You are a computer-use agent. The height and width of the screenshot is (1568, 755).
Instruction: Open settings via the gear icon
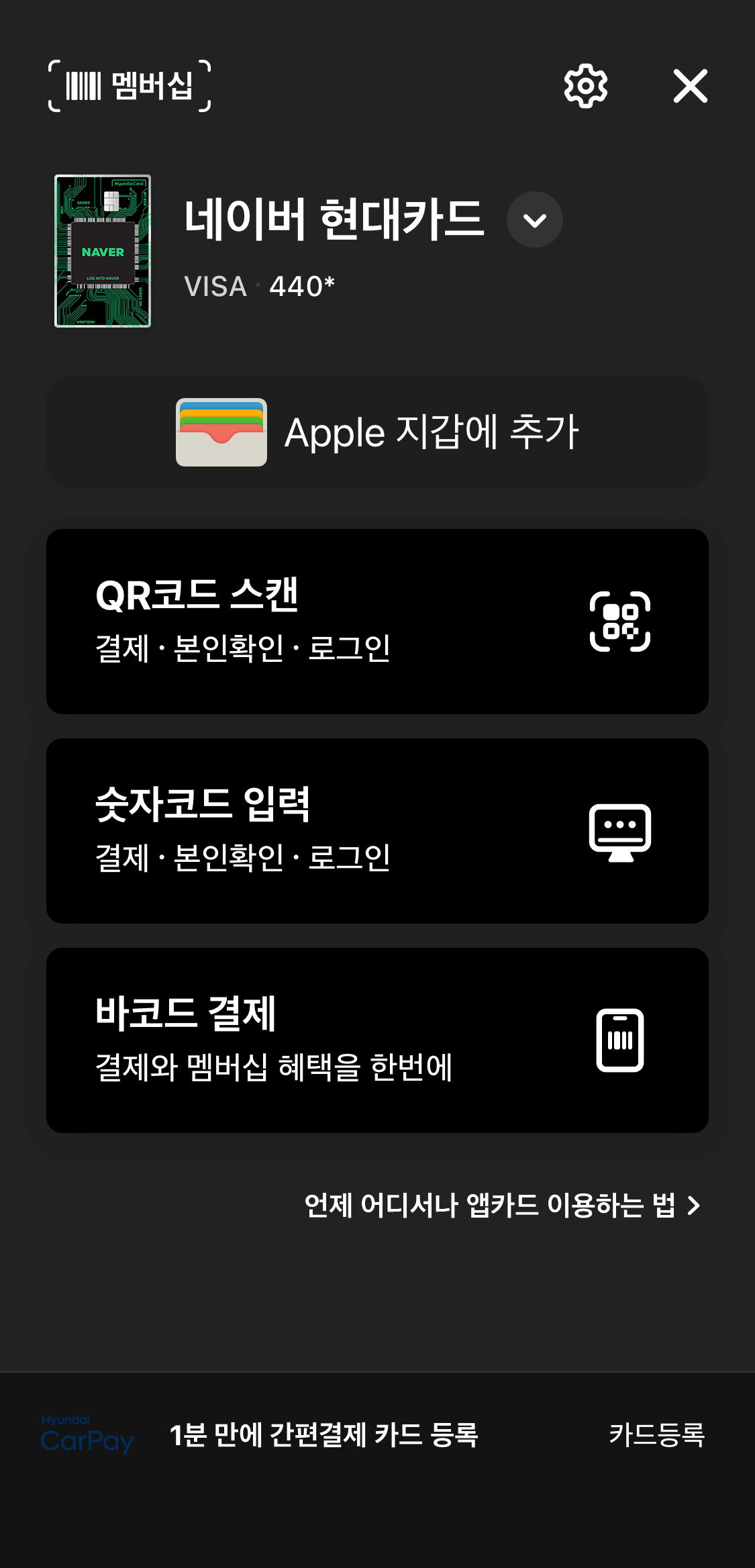(585, 85)
